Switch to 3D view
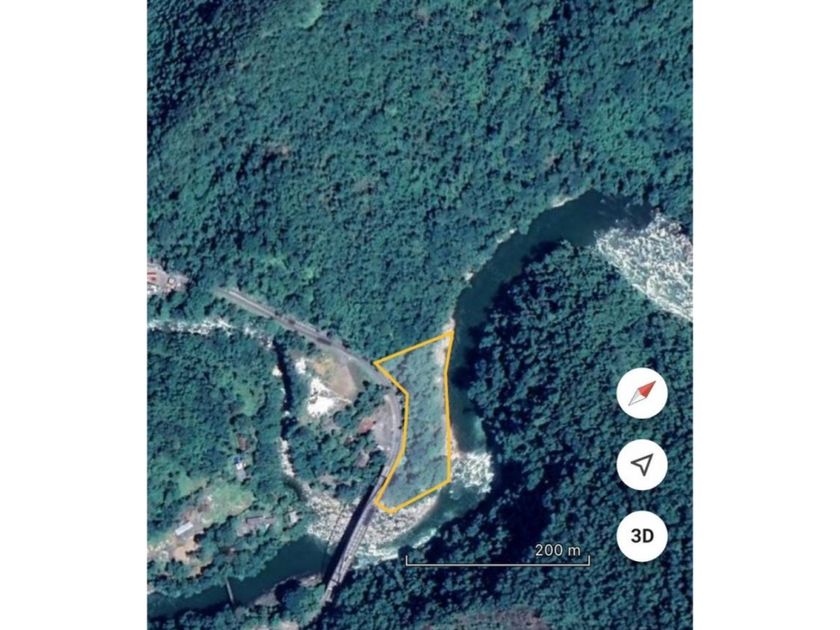Viewport: 840px width, 630px height. [642, 536]
